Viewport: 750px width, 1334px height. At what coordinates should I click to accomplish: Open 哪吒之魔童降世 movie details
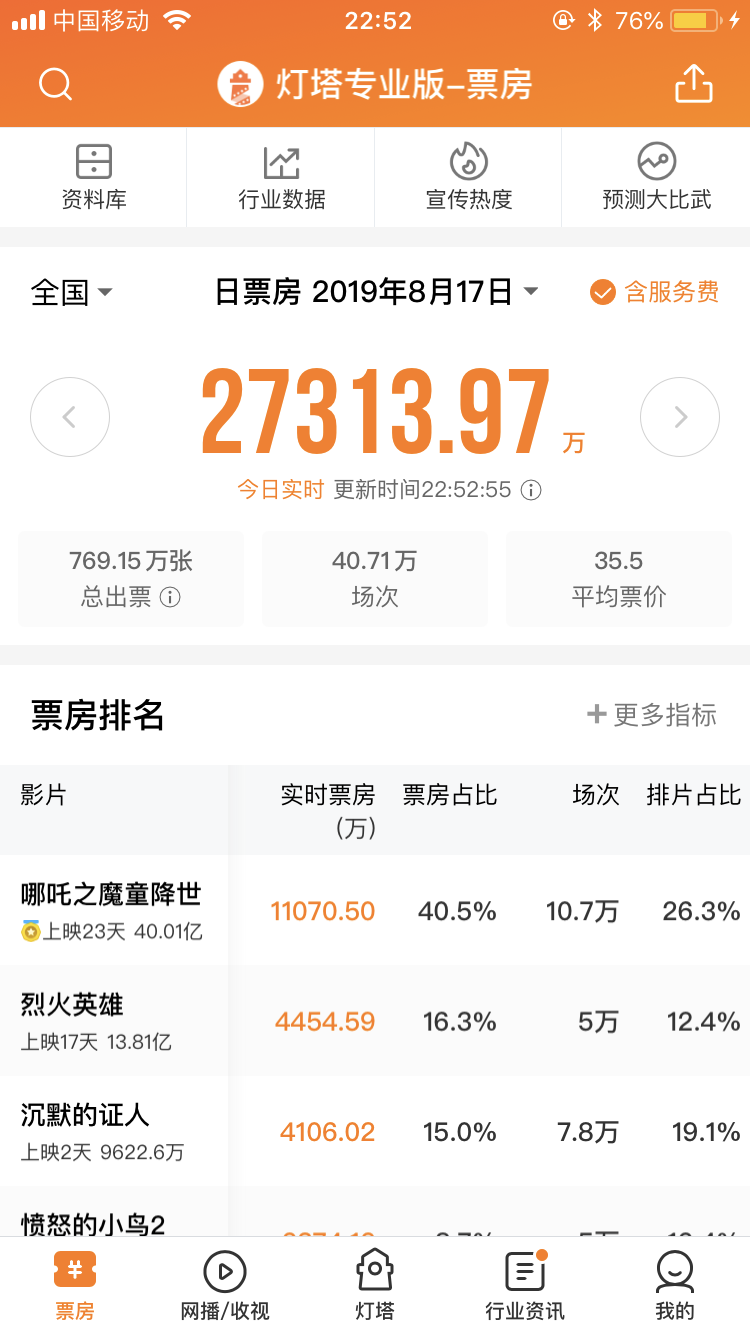375,911
